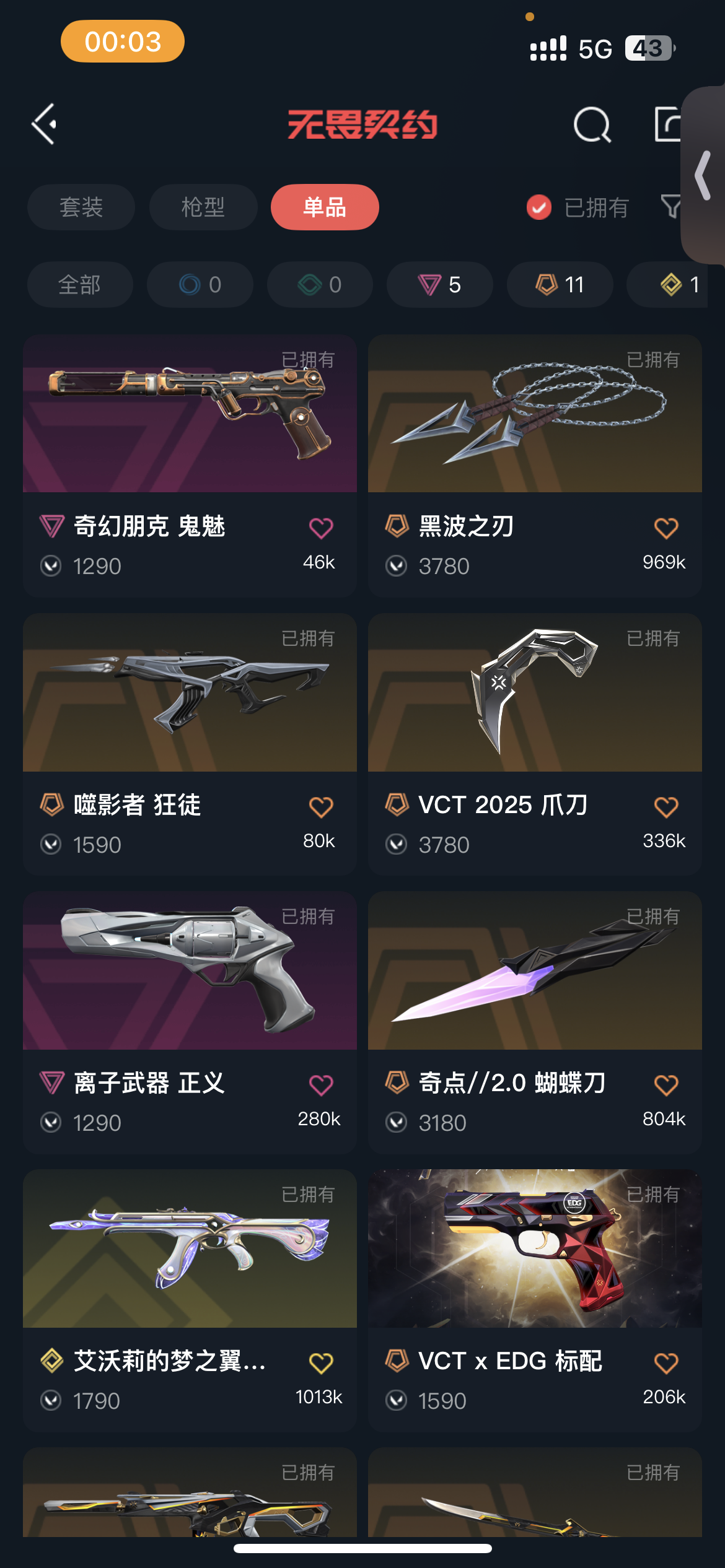Screen dimensions: 725x1568
Task: Go back using the top-left arrow
Action: (x=45, y=124)
